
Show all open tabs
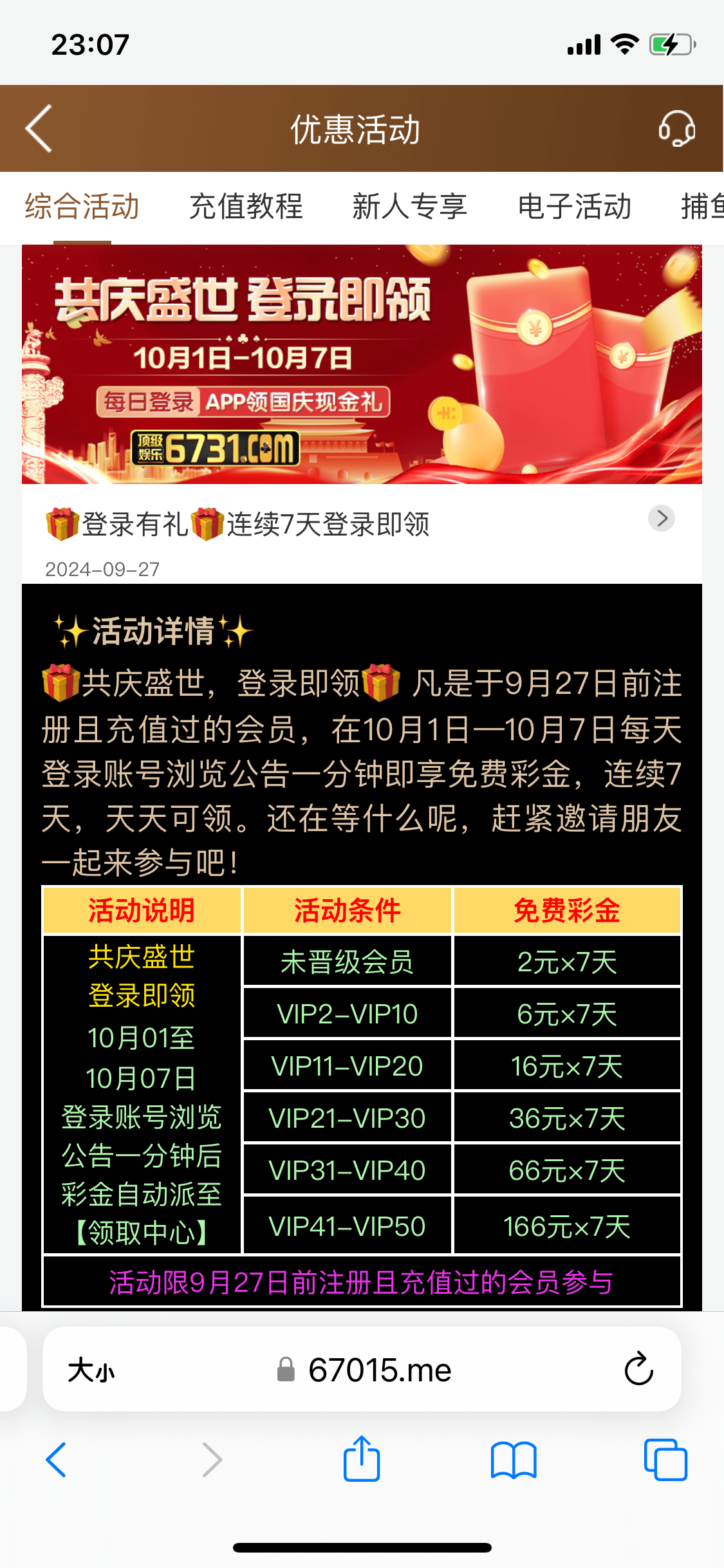pos(665,1460)
